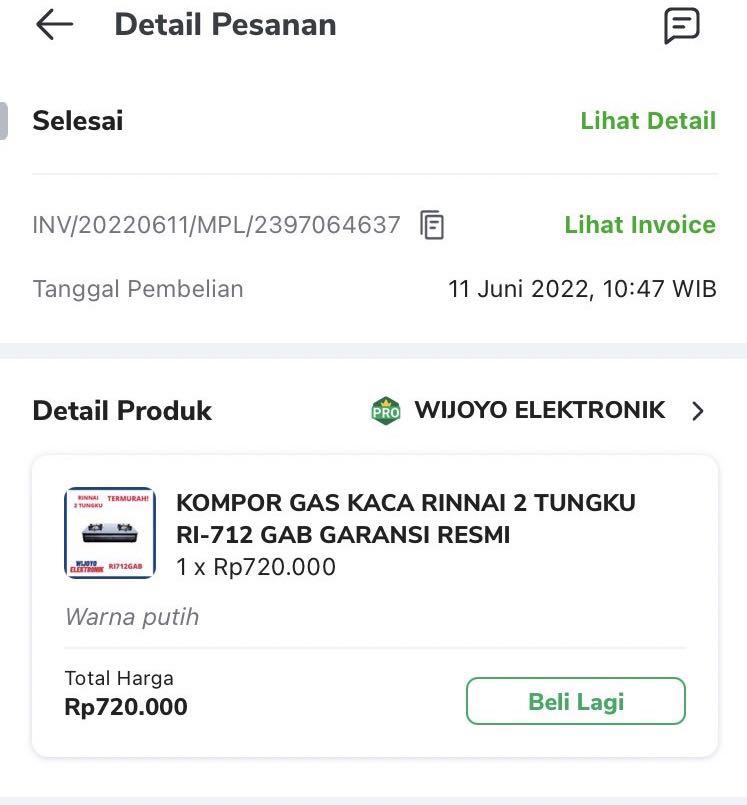Viewport: 747px width, 805px height.
Task: Select the Selesai order status label
Action: (77, 120)
